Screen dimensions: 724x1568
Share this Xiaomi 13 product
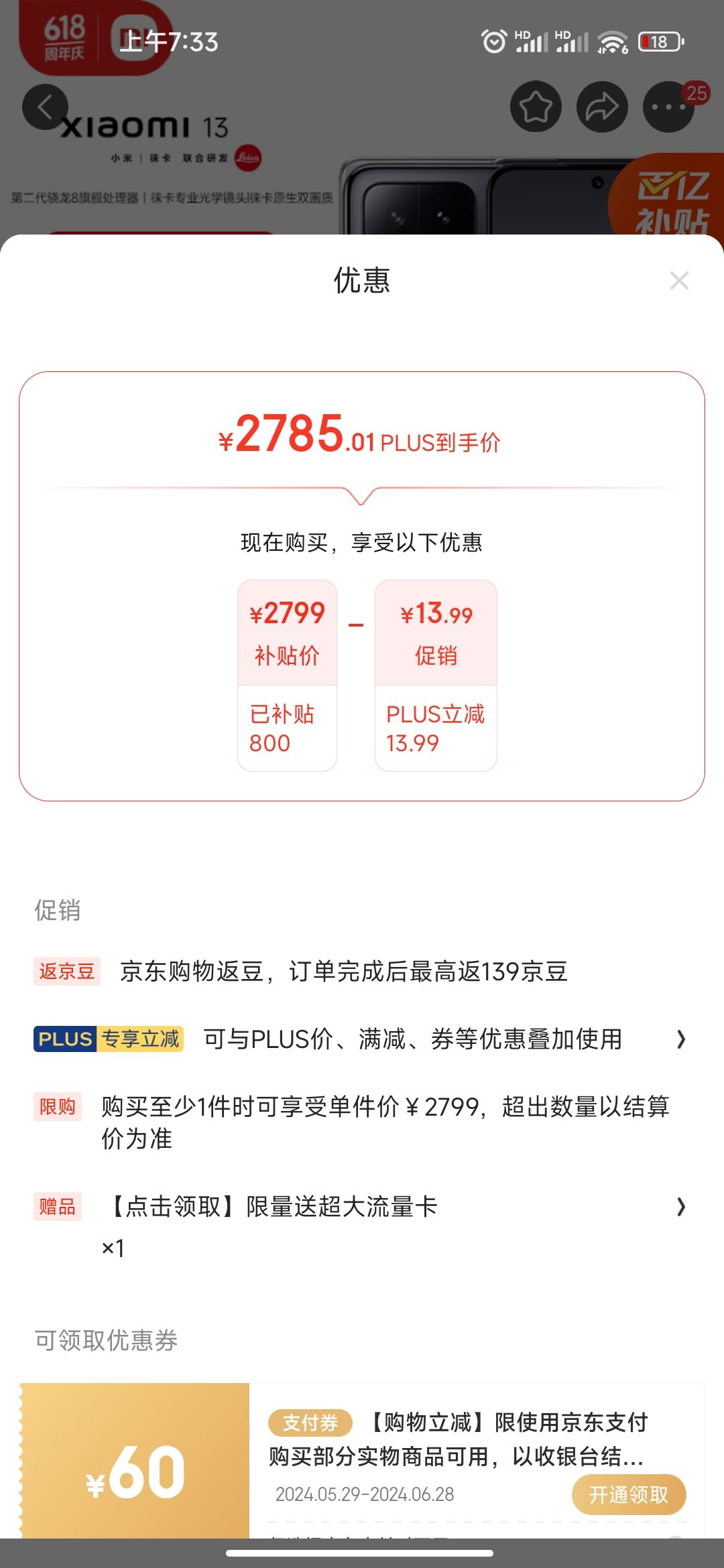click(602, 107)
